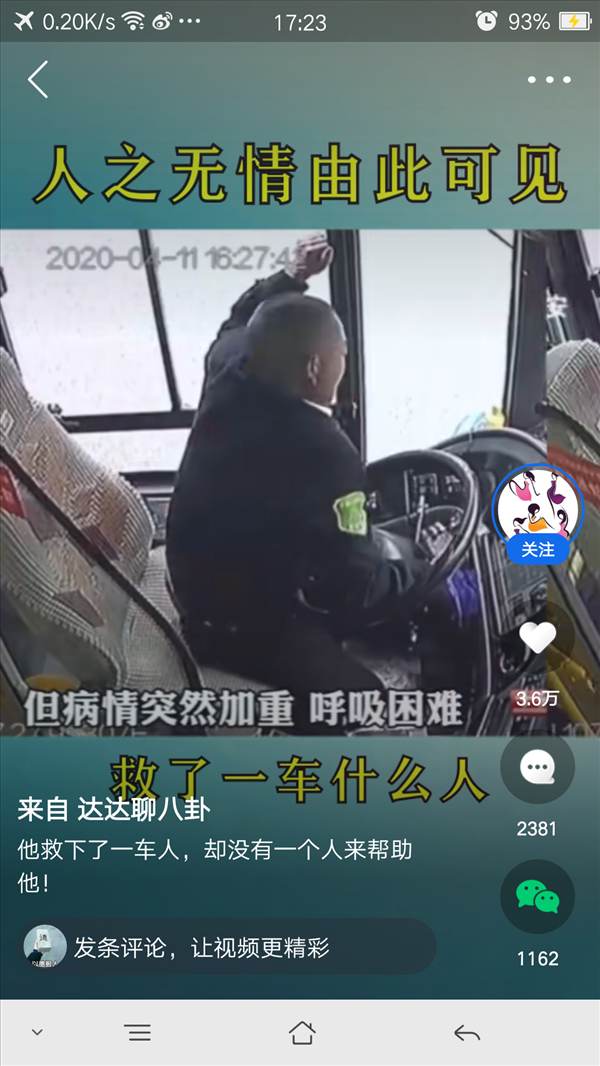Tap the system back button
The image size is (600, 1066).
pos(467,1033)
